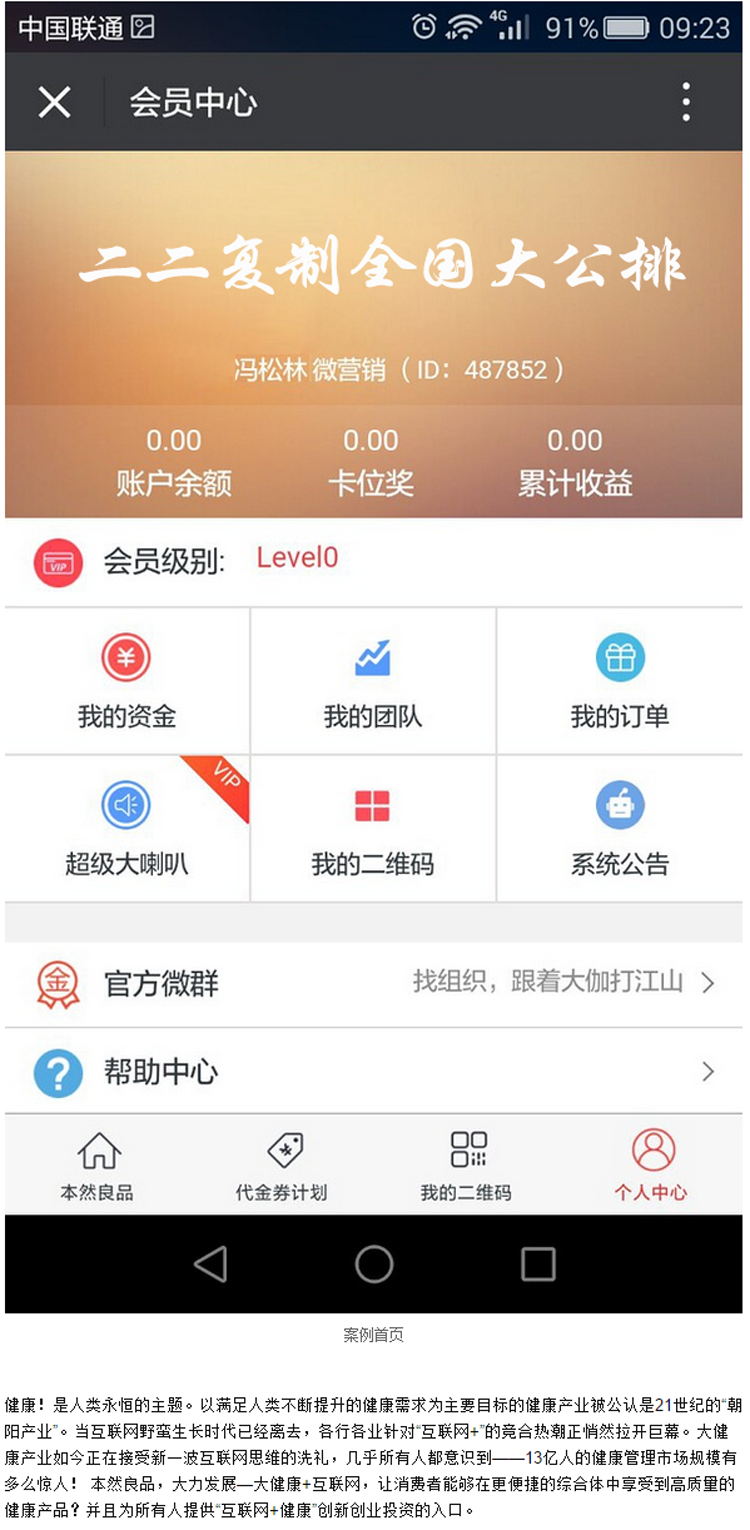This screenshot has height=1530, width=750.
Task: View 系统公告 announcements icon
Action: tap(620, 805)
